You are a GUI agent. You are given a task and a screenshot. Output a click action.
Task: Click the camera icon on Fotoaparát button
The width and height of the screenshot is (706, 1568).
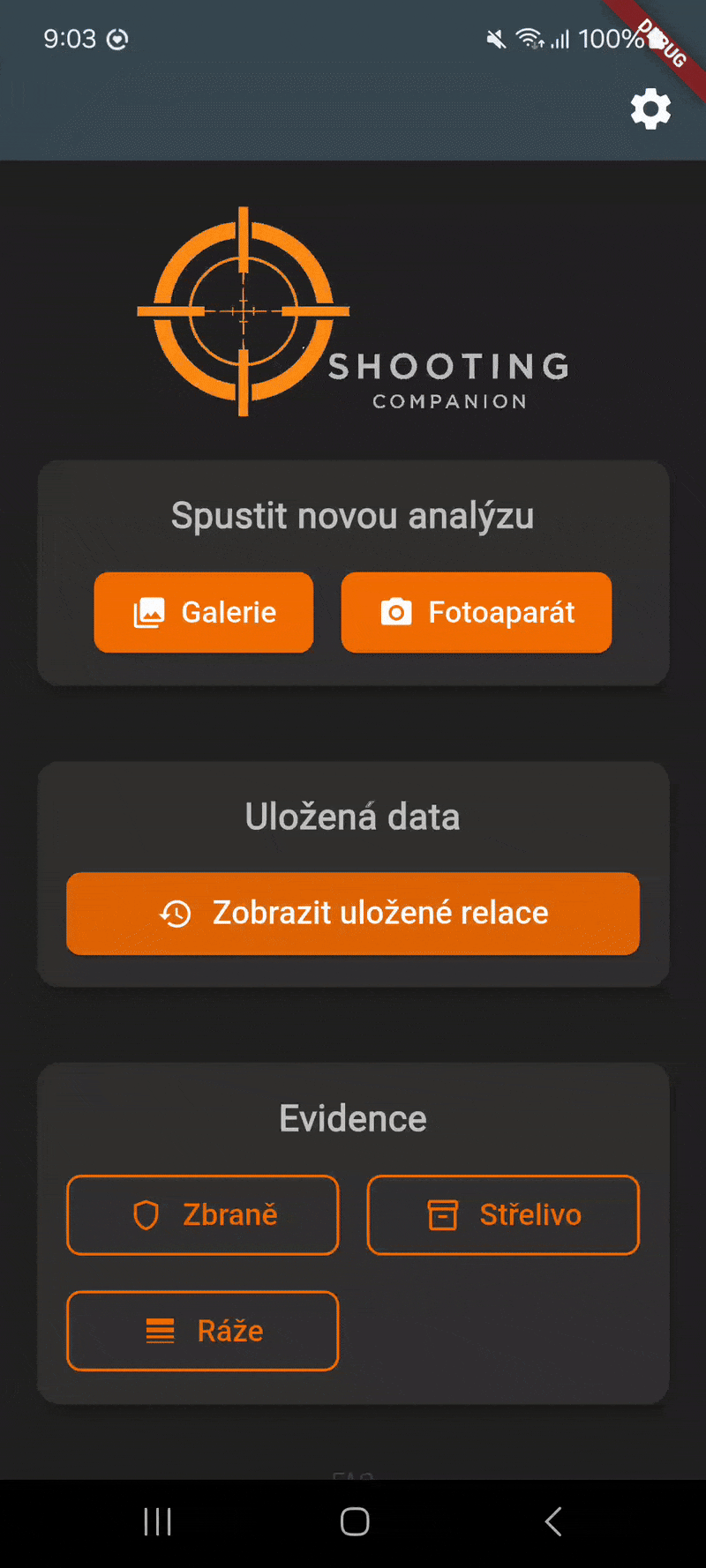398,612
